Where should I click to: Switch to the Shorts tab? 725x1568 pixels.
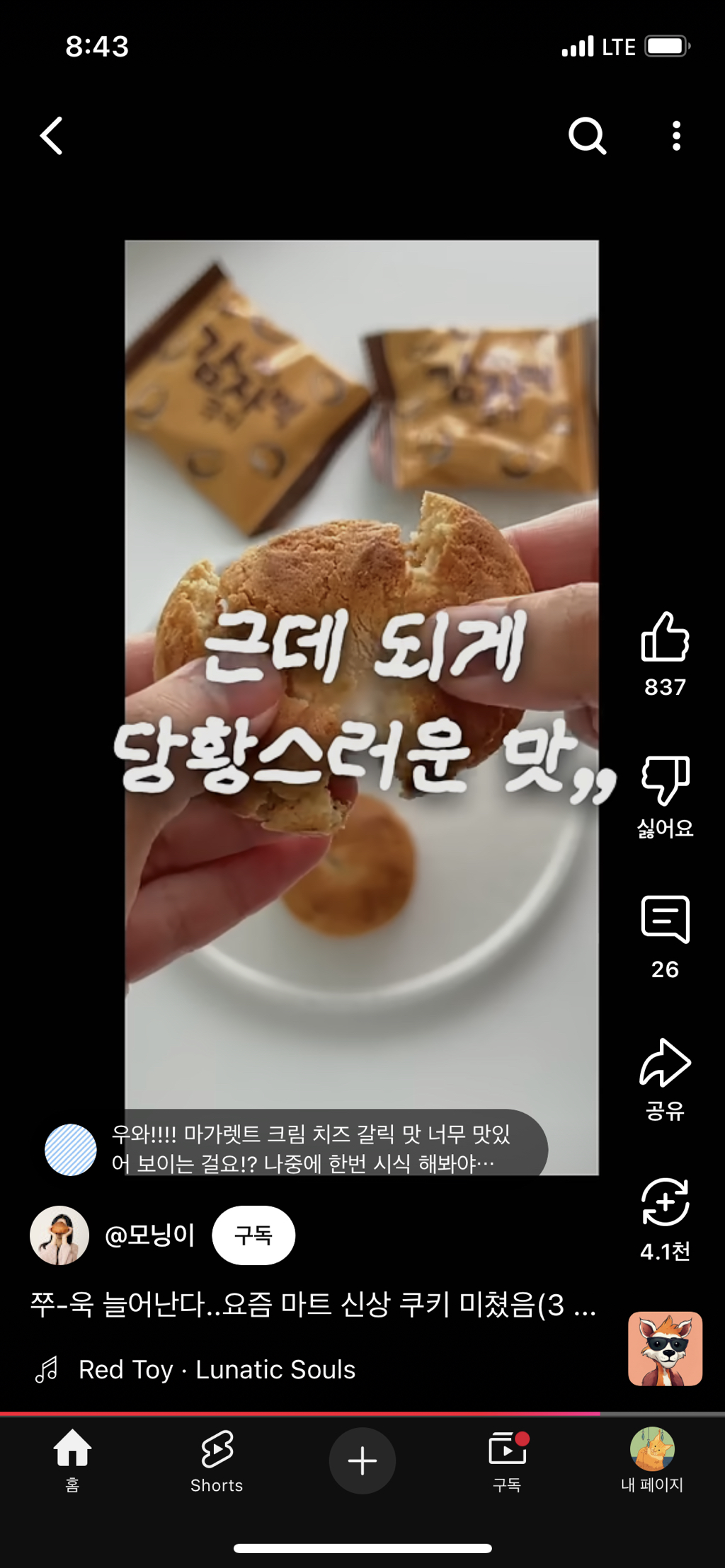[x=217, y=1460]
